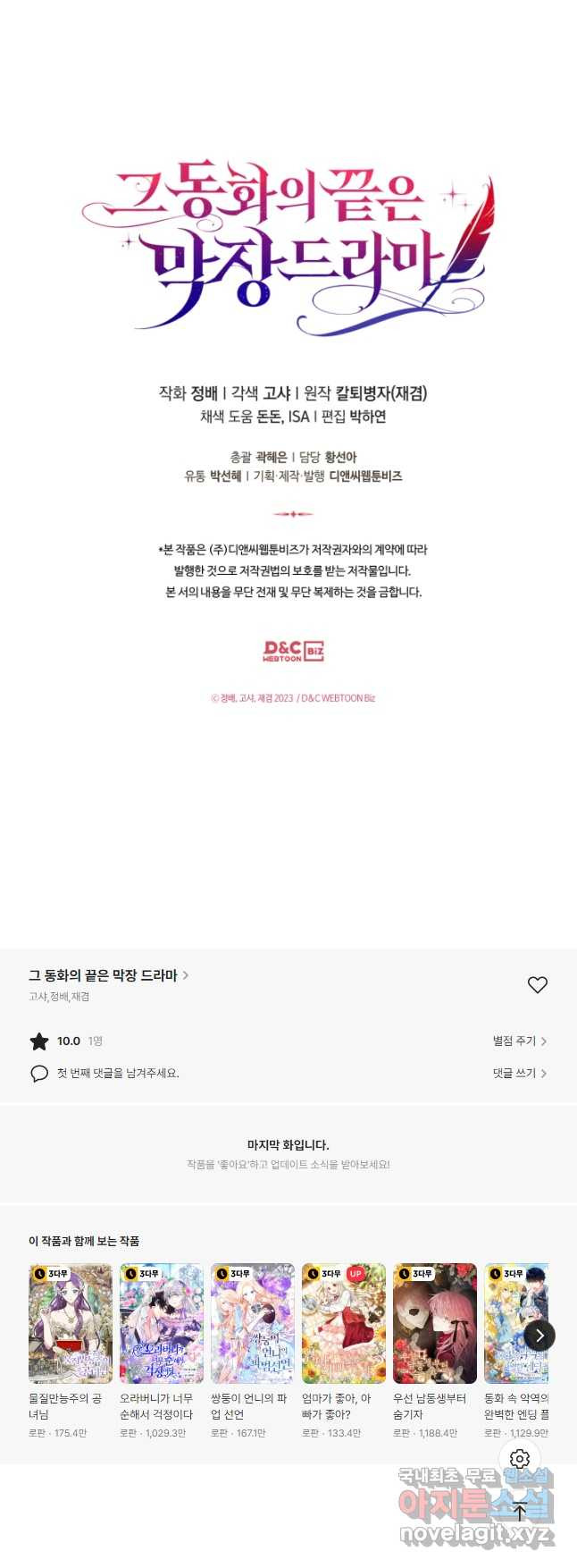Jump back to top of page
The height and width of the screenshot is (1568, 577).
[x=520, y=1511]
